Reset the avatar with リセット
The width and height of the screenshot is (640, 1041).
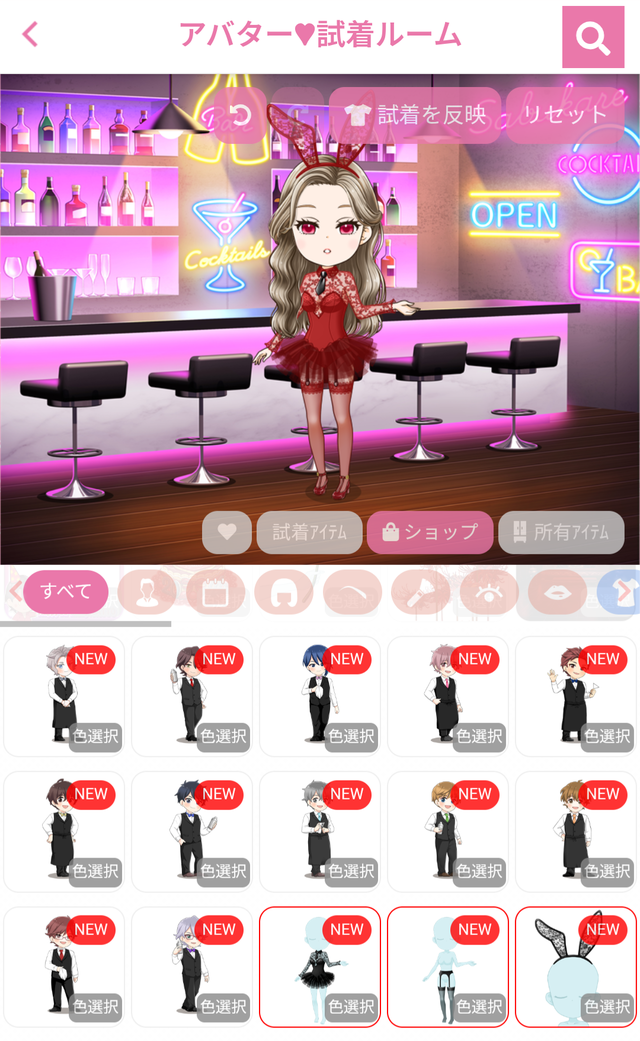click(x=565, y=115)
